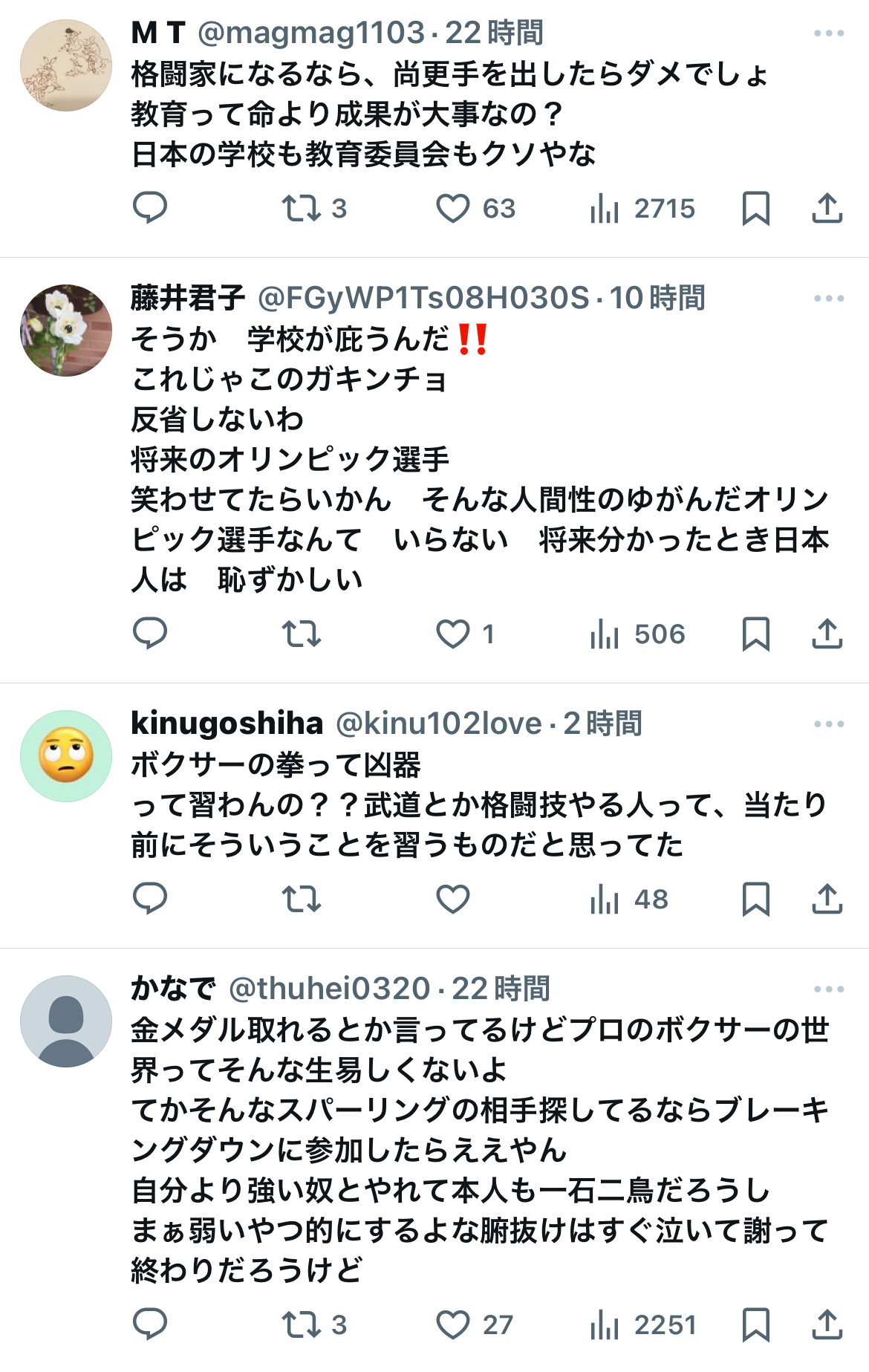Like the tweet by @magmag1103
869x1372 pixels.
452,208
